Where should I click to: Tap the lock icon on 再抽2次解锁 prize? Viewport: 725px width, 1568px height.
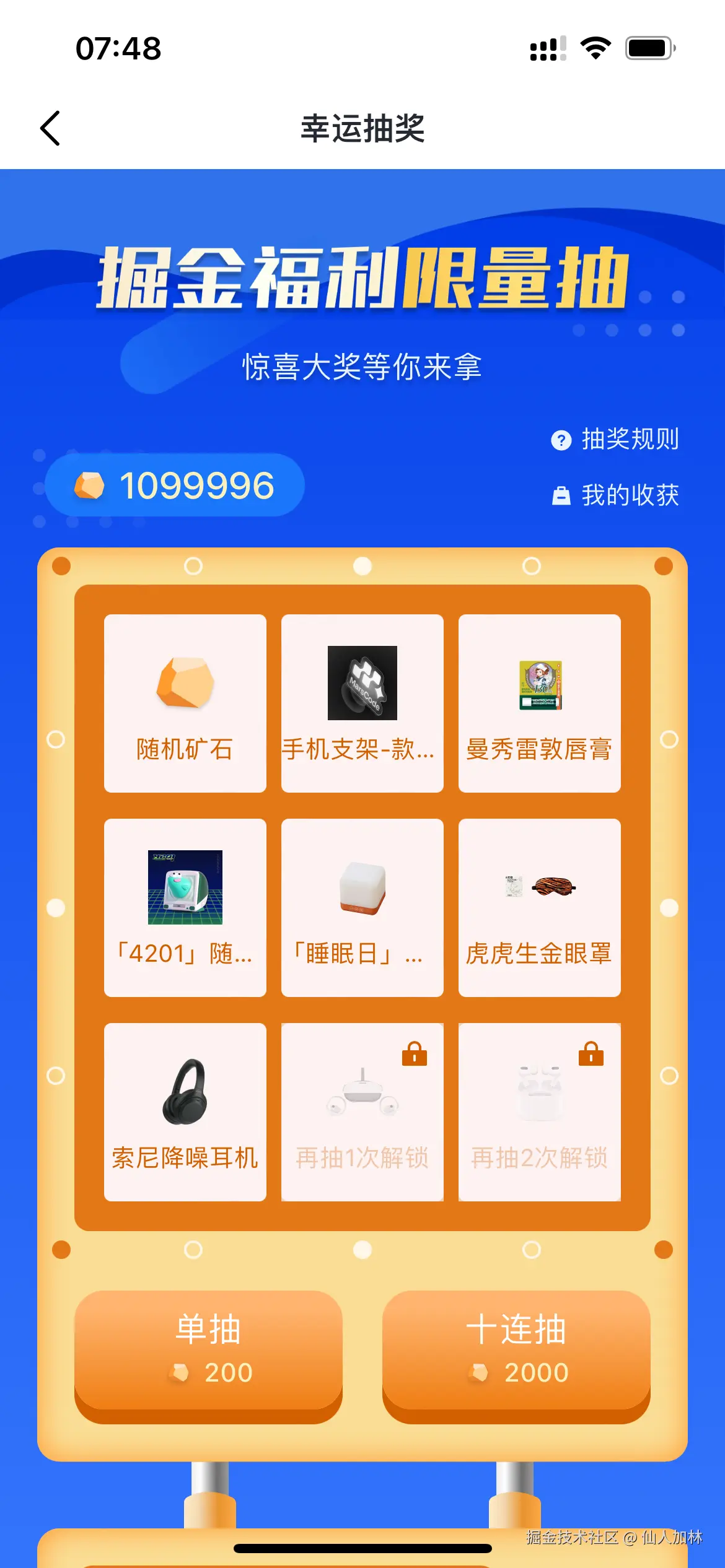click(x=592, y=1054)
